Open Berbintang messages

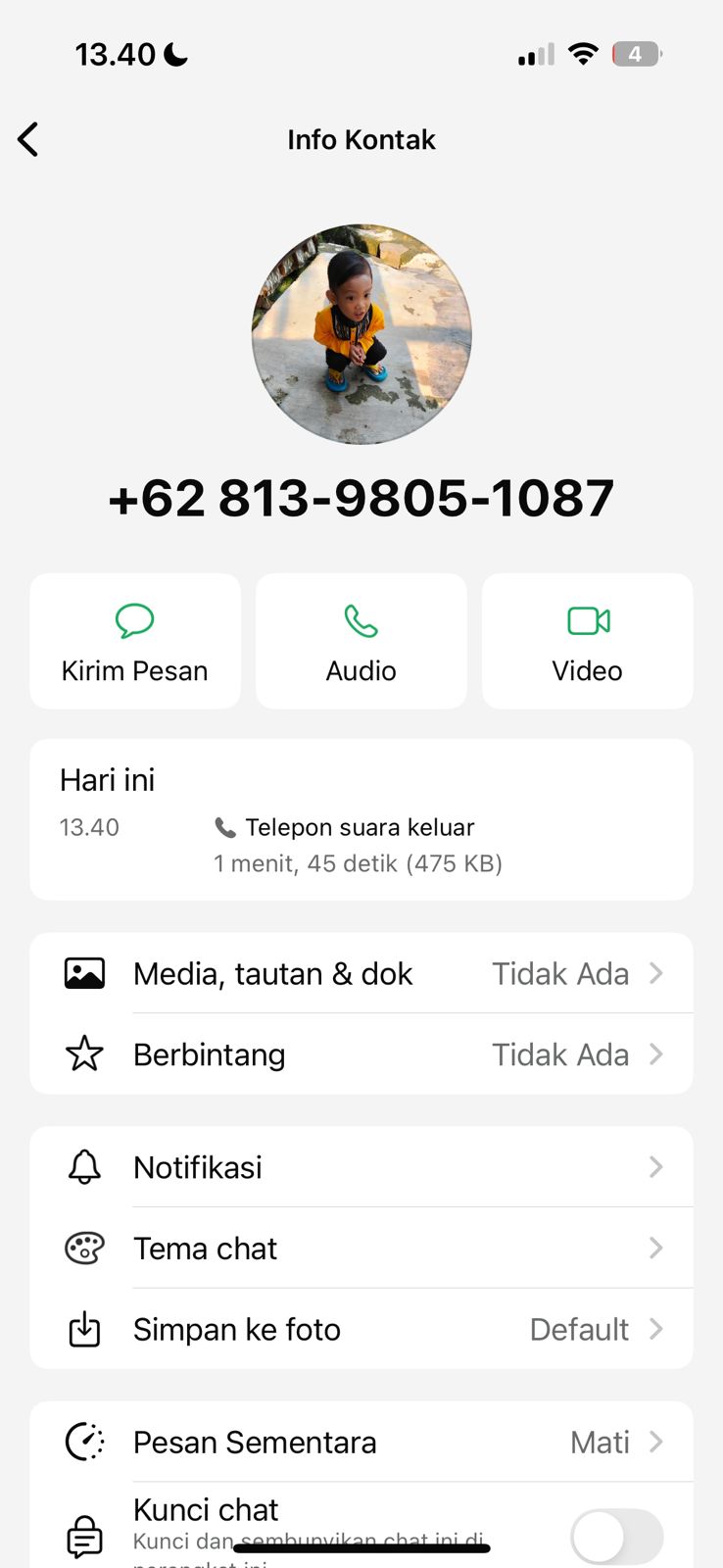coord(361,1054)
